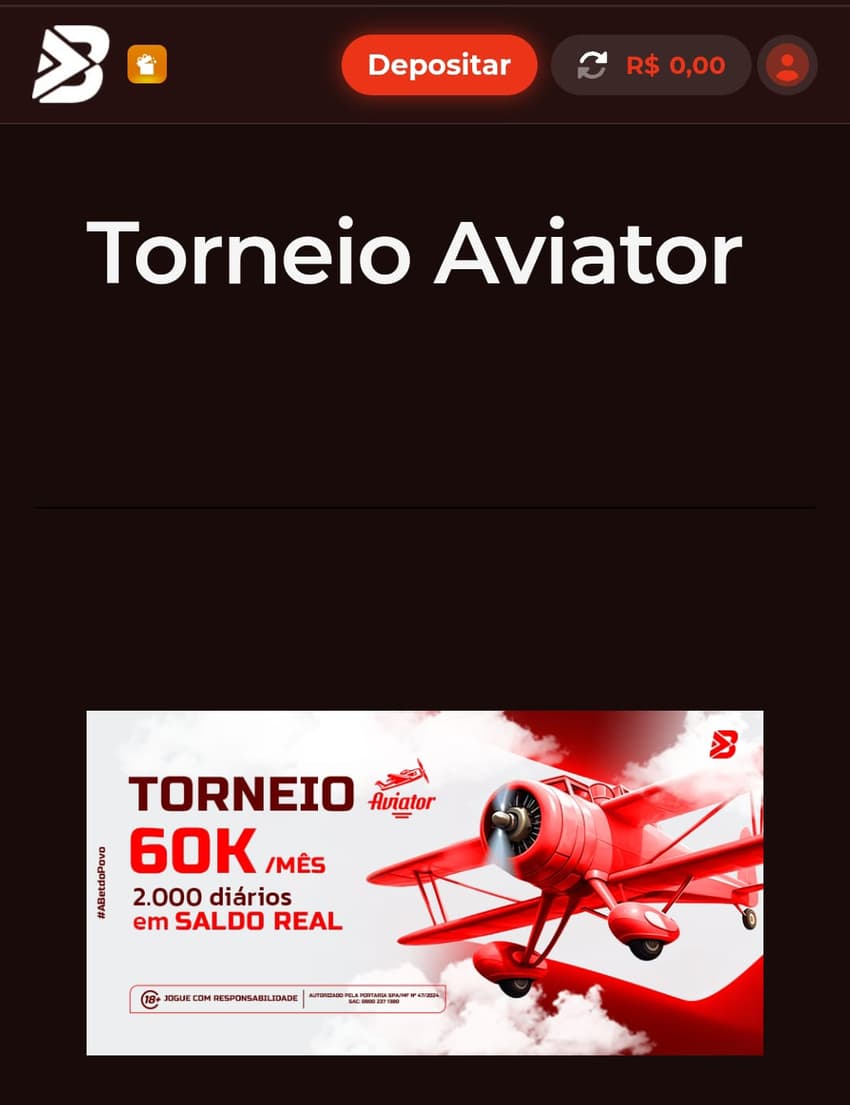Tap the account icon in the top-right
850x1105 pixels.
pos(787,64)
